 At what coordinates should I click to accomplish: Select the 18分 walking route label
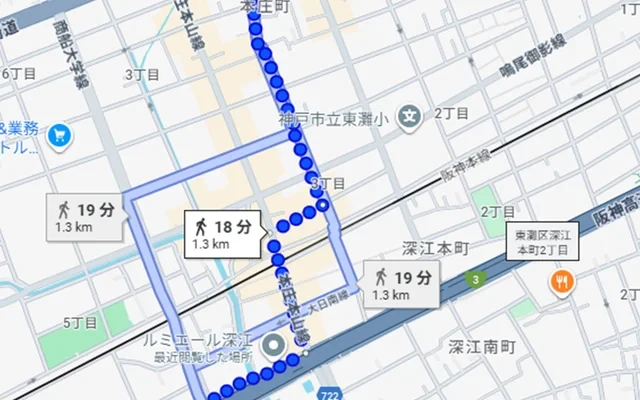(x=224, y=232)
